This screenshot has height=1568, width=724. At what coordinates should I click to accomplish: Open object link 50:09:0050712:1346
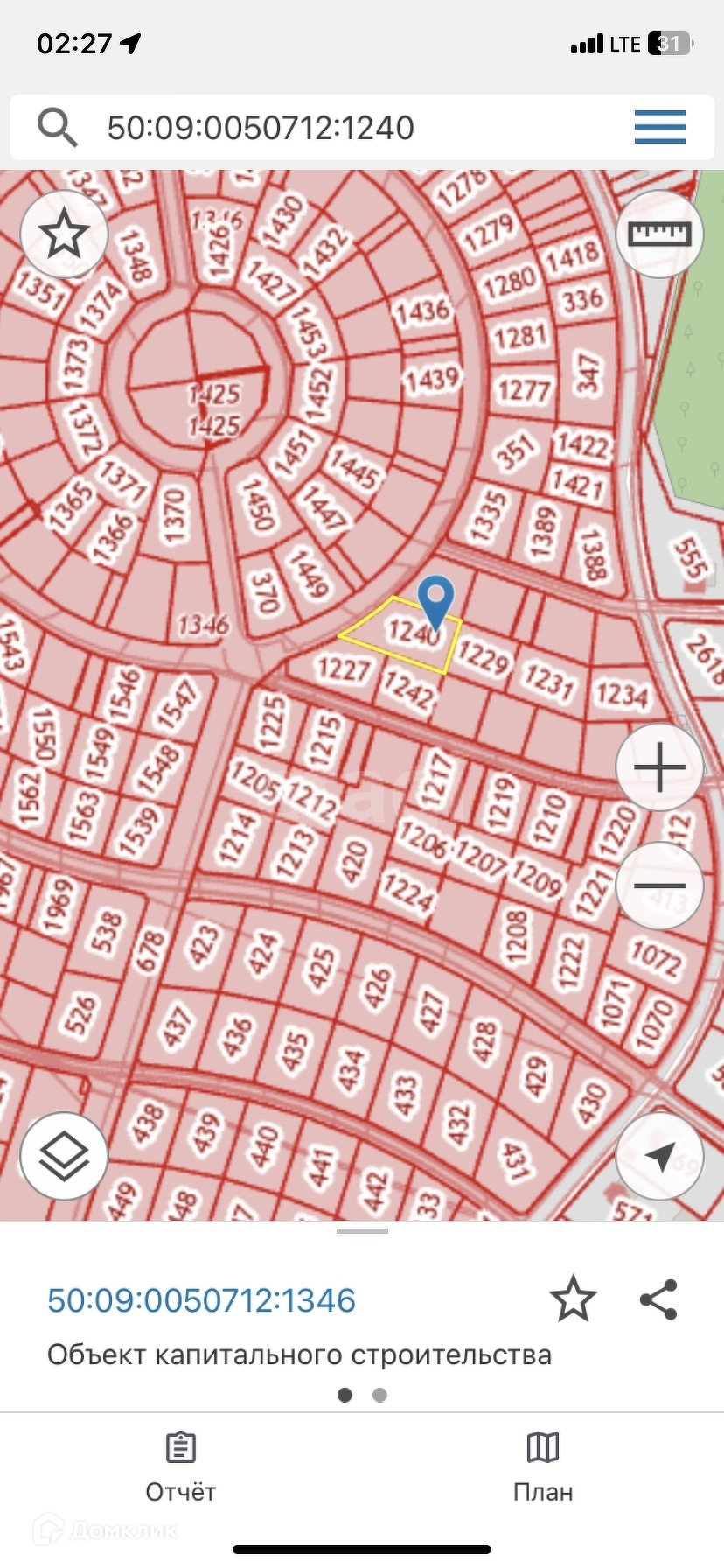tap(201, 1300)
